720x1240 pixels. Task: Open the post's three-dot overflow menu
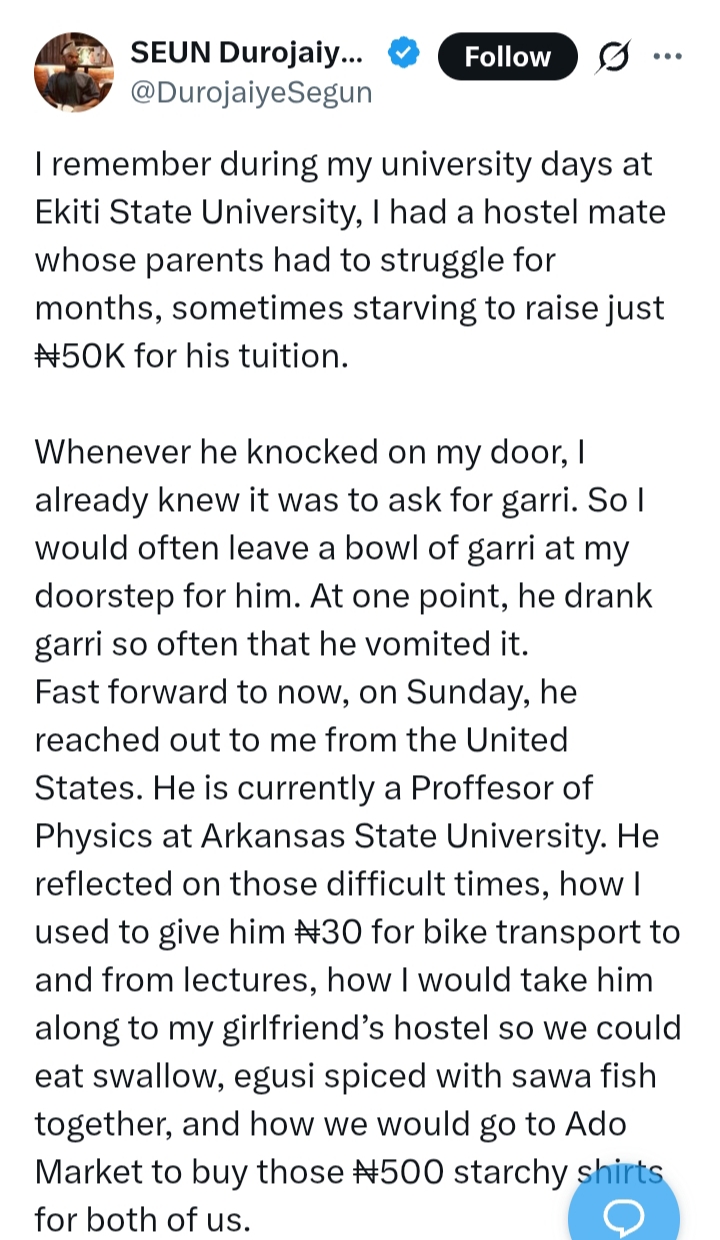tap(667, 57)
